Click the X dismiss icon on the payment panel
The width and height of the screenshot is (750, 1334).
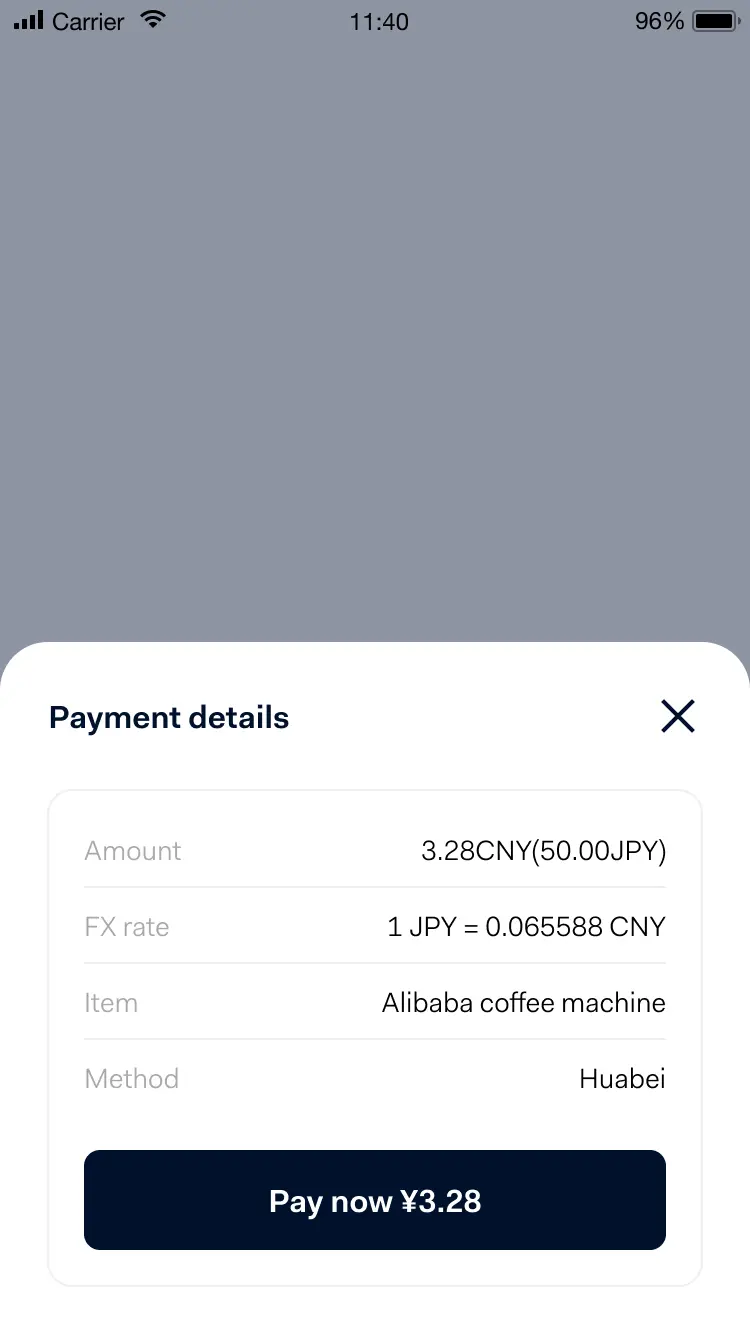[x=677, y=716]
